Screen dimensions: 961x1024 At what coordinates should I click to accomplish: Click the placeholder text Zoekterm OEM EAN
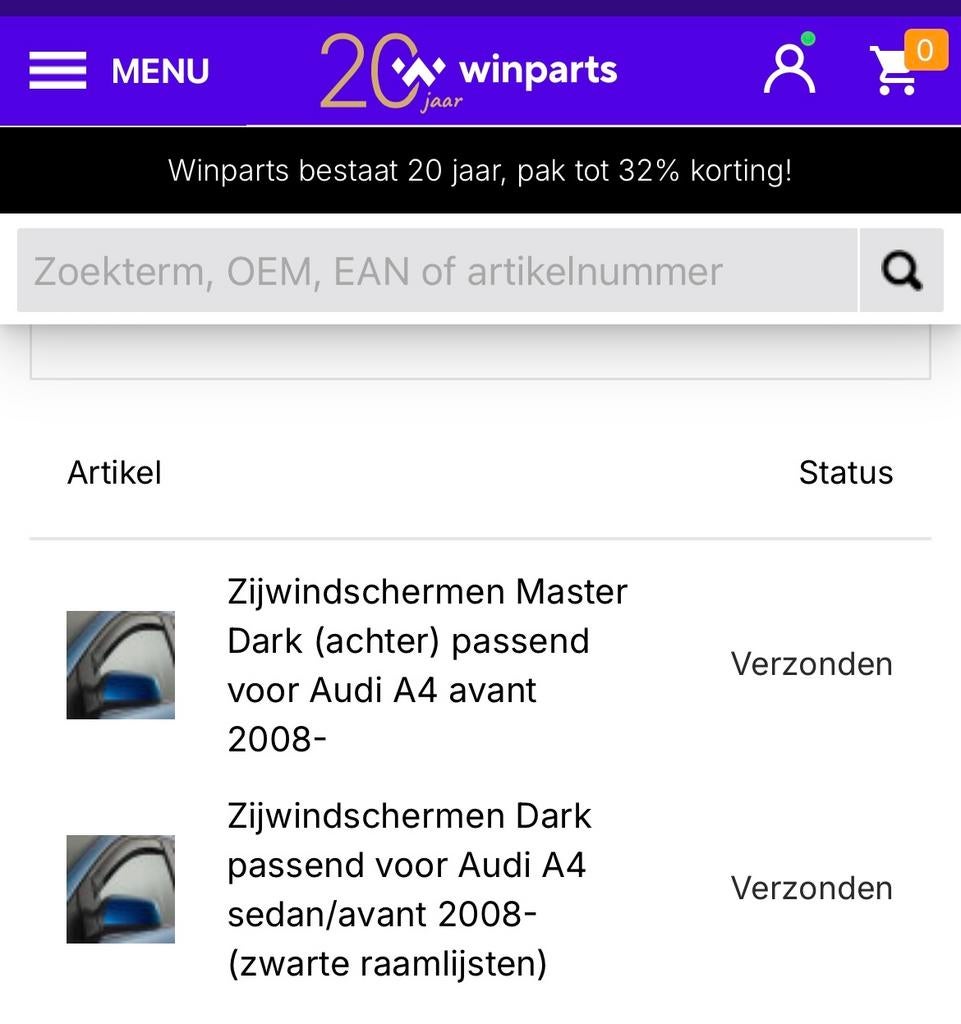pos(377,270)
